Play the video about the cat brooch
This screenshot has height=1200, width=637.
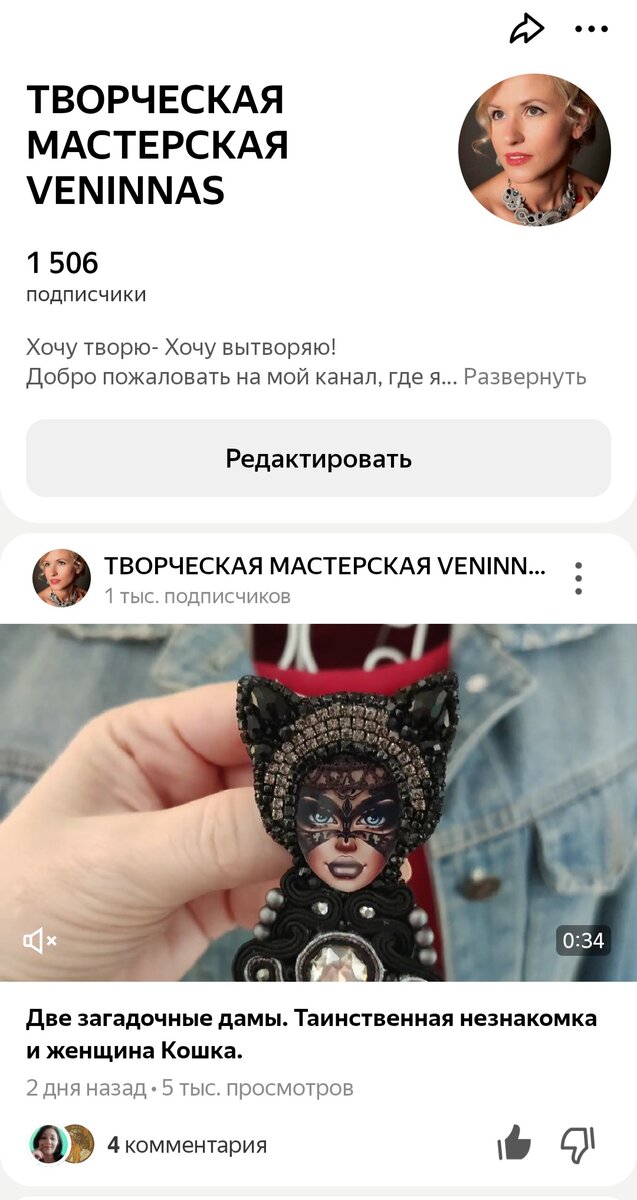click(x=318, y=802)
